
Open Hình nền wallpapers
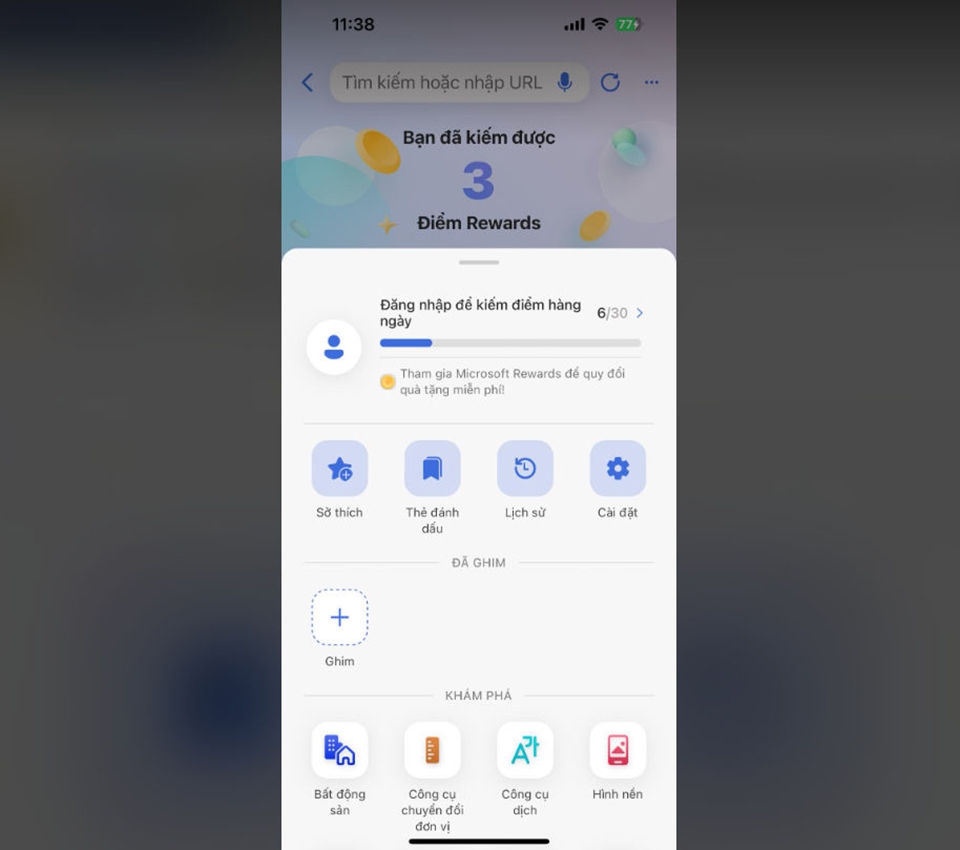[x=618, y=750]
